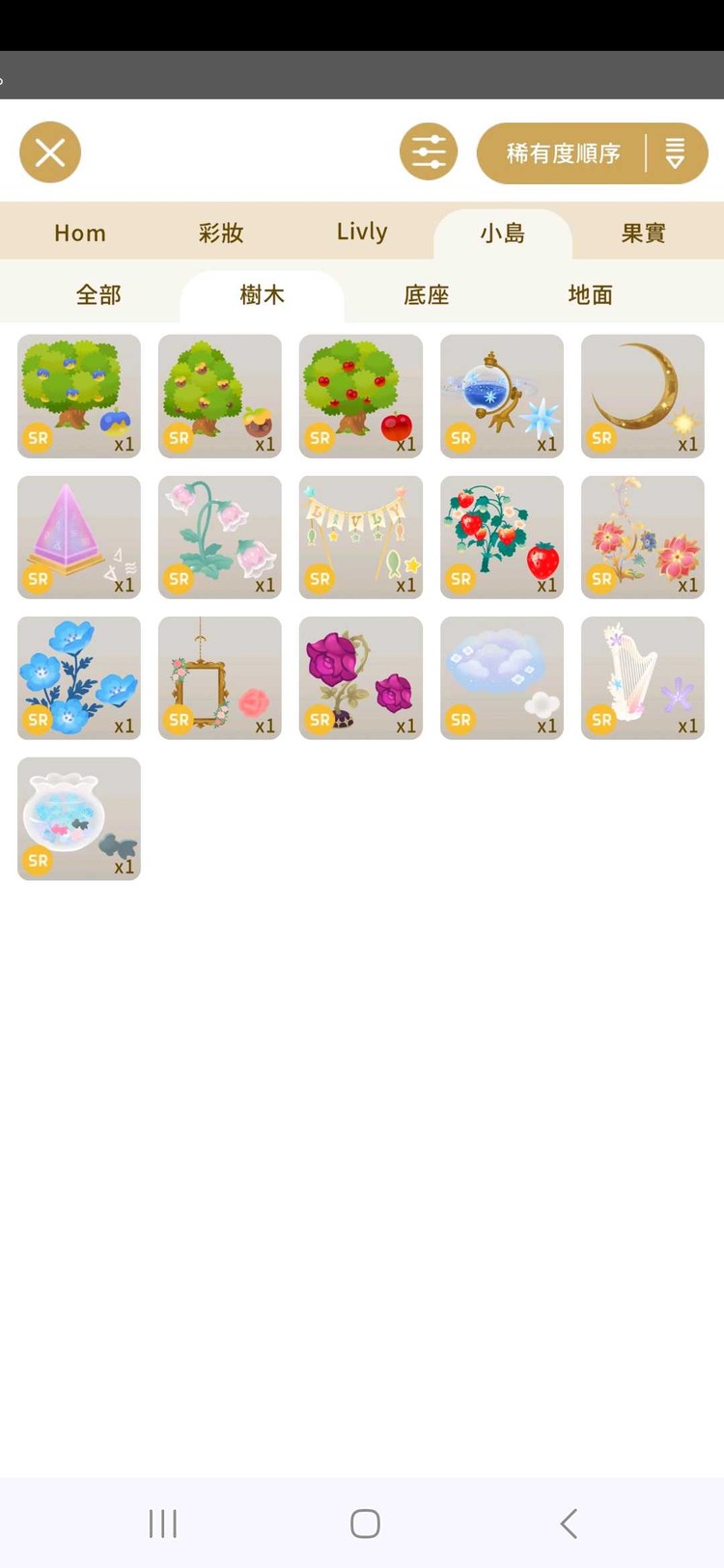Switch to the Livly tab
Viewport: 724px width, 1568px height.
click(x=362, y=233)
